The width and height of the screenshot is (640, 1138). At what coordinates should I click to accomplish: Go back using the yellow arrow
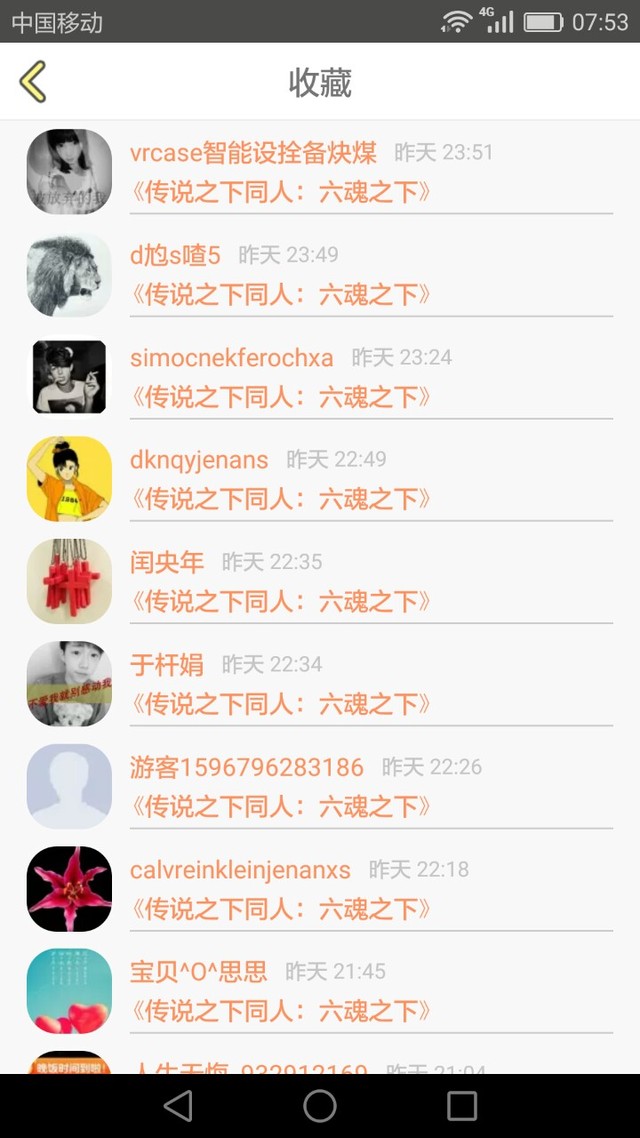click(33, 81)
